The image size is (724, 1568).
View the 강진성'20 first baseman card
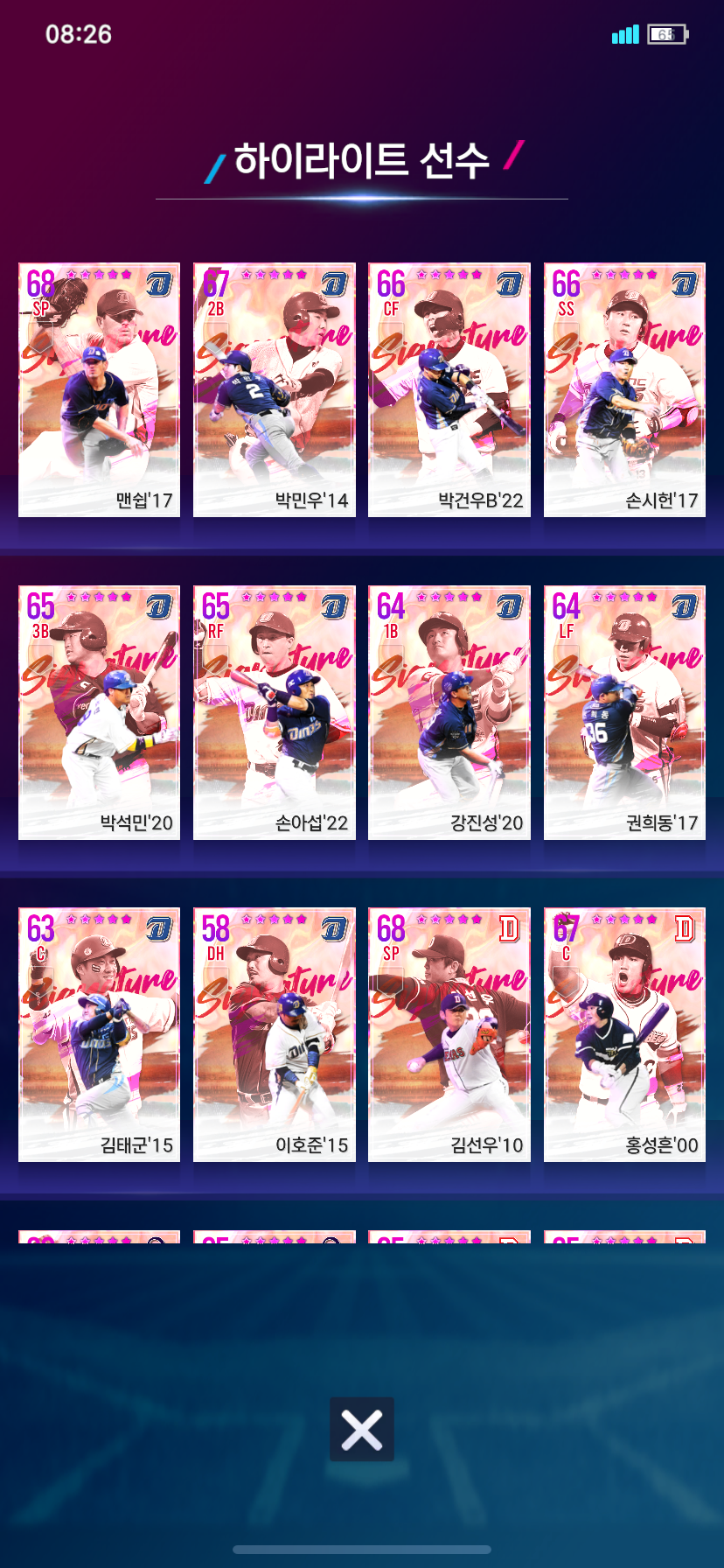[449, 712]
